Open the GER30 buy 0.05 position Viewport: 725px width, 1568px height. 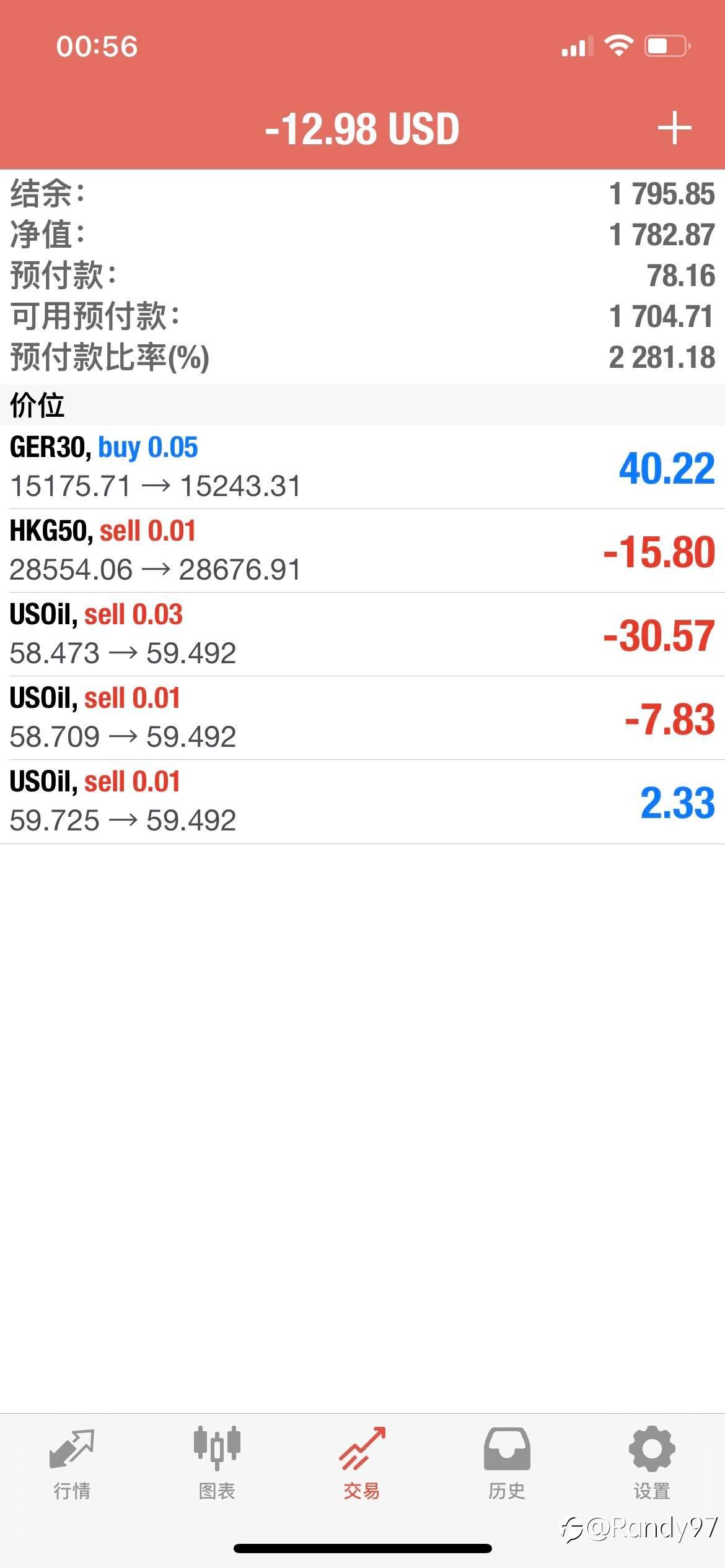click(362, 467)
